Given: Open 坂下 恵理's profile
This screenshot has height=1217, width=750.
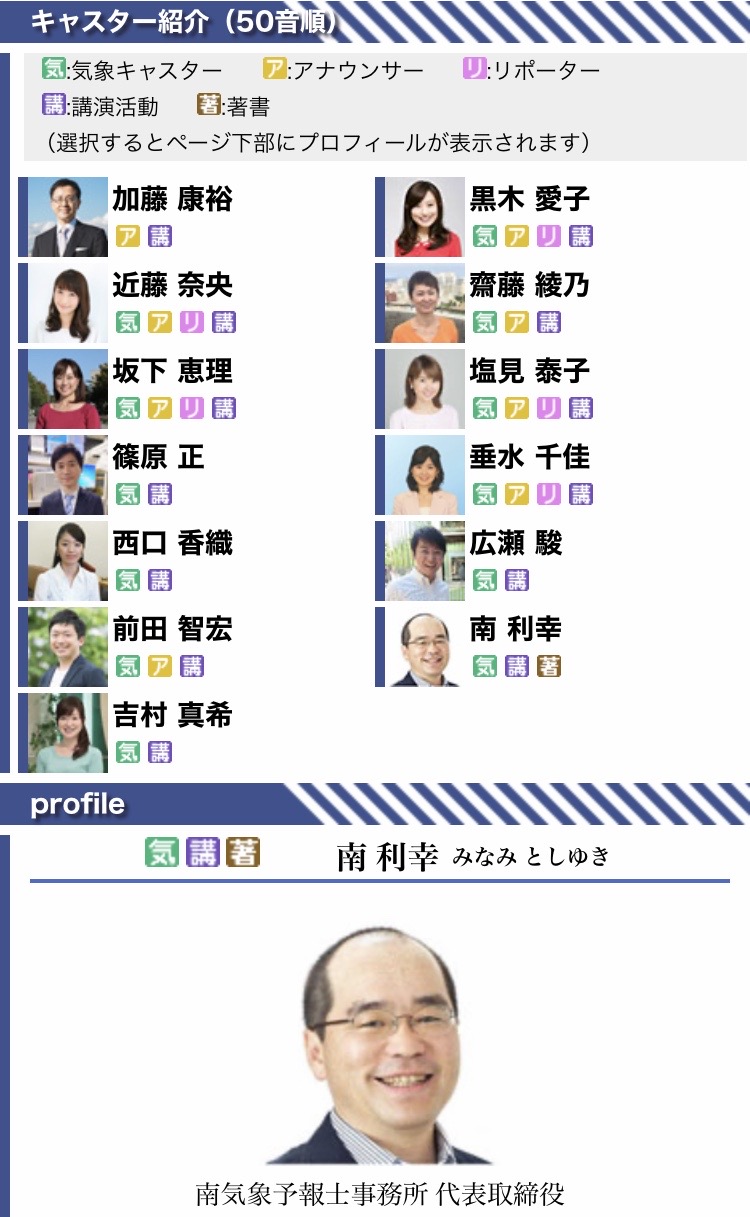Looking at the screenshot, I should tap(171, 372).
